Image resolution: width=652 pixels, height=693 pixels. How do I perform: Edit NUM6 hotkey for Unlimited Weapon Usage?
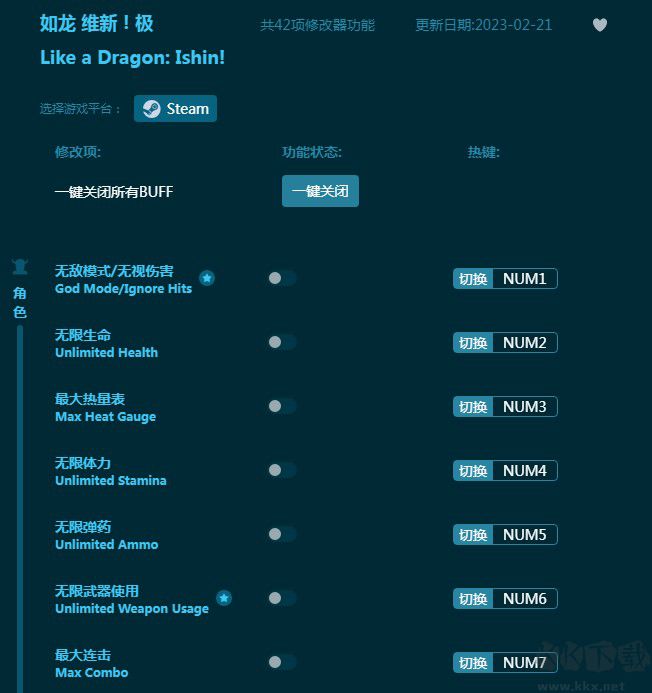524,599
